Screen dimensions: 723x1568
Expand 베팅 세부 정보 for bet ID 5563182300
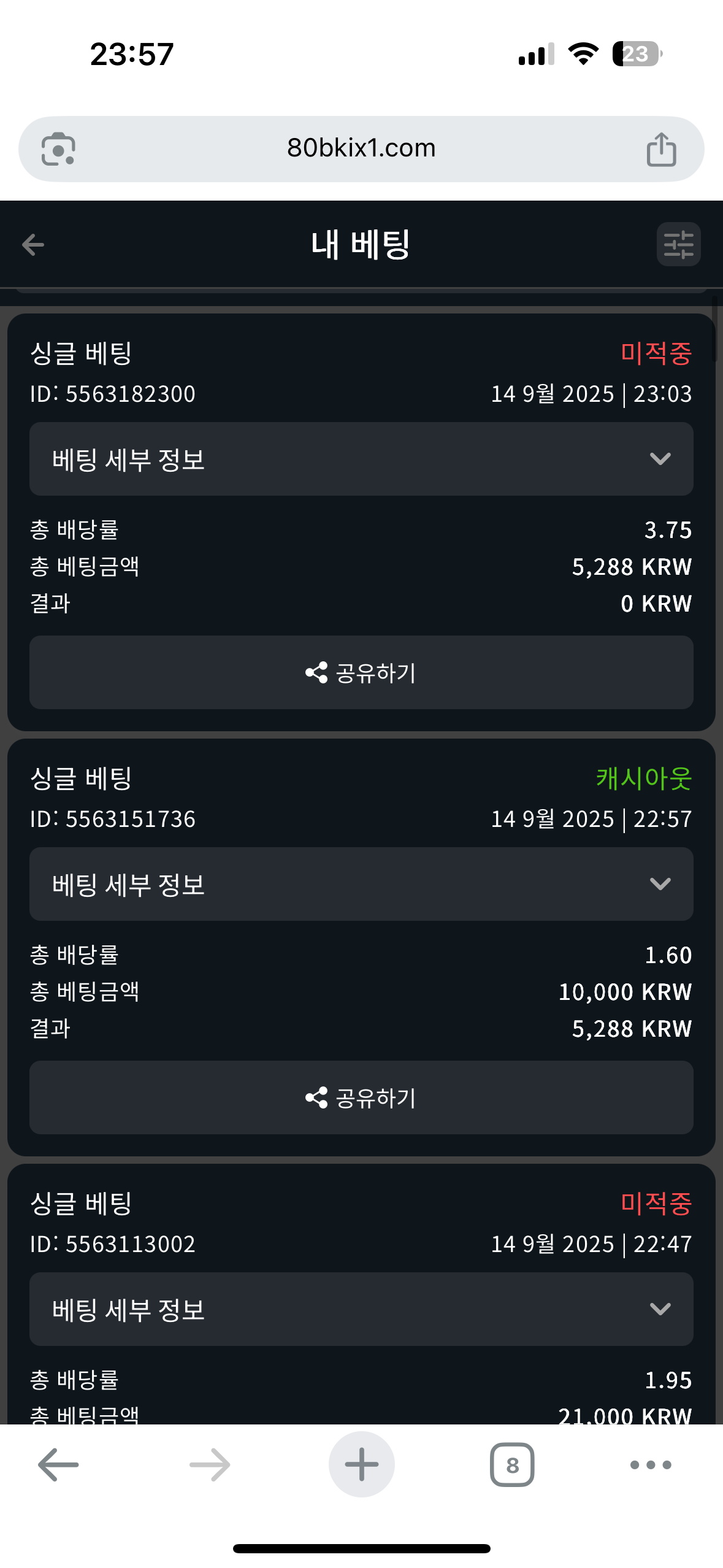click(x=361, y=459)
